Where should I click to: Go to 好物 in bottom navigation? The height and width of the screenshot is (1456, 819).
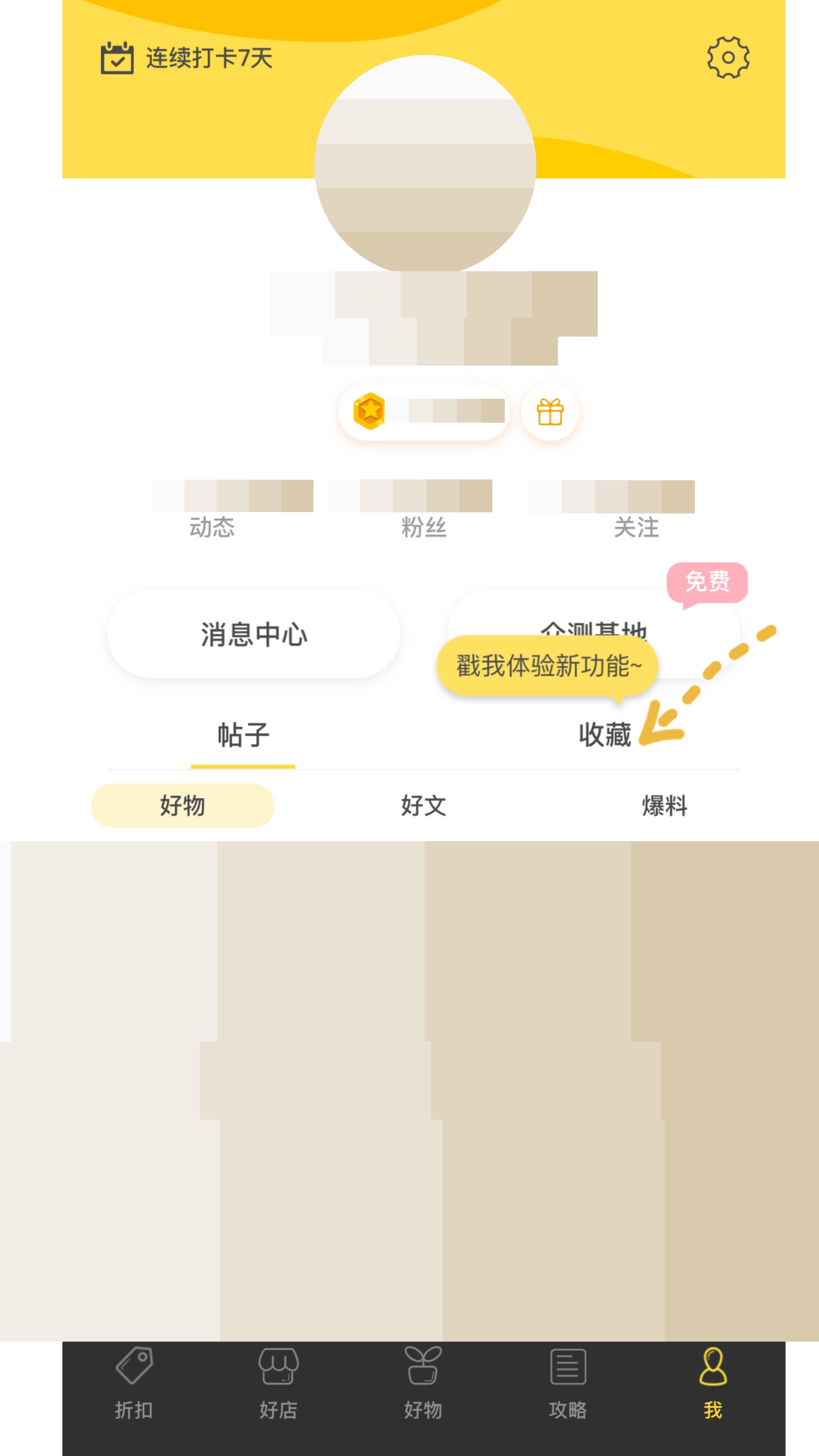(x=423, y=1383)
